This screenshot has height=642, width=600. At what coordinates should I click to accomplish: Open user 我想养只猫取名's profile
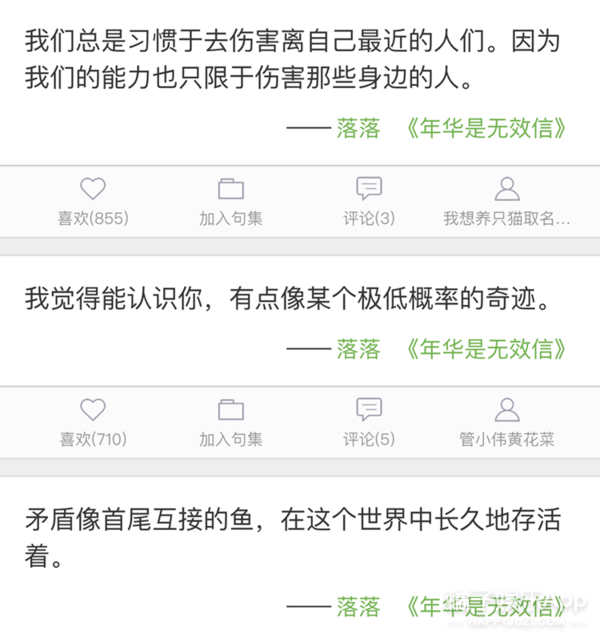tap(507, 201)
